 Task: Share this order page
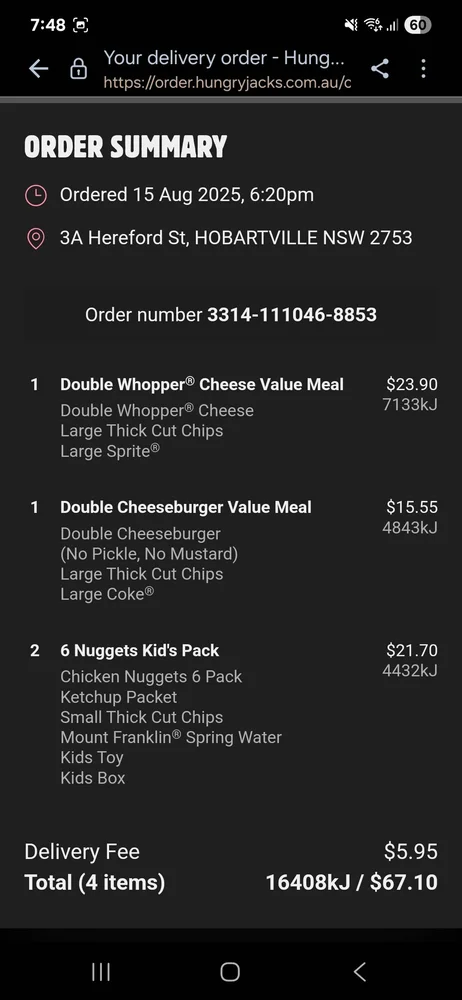(380, 69)
